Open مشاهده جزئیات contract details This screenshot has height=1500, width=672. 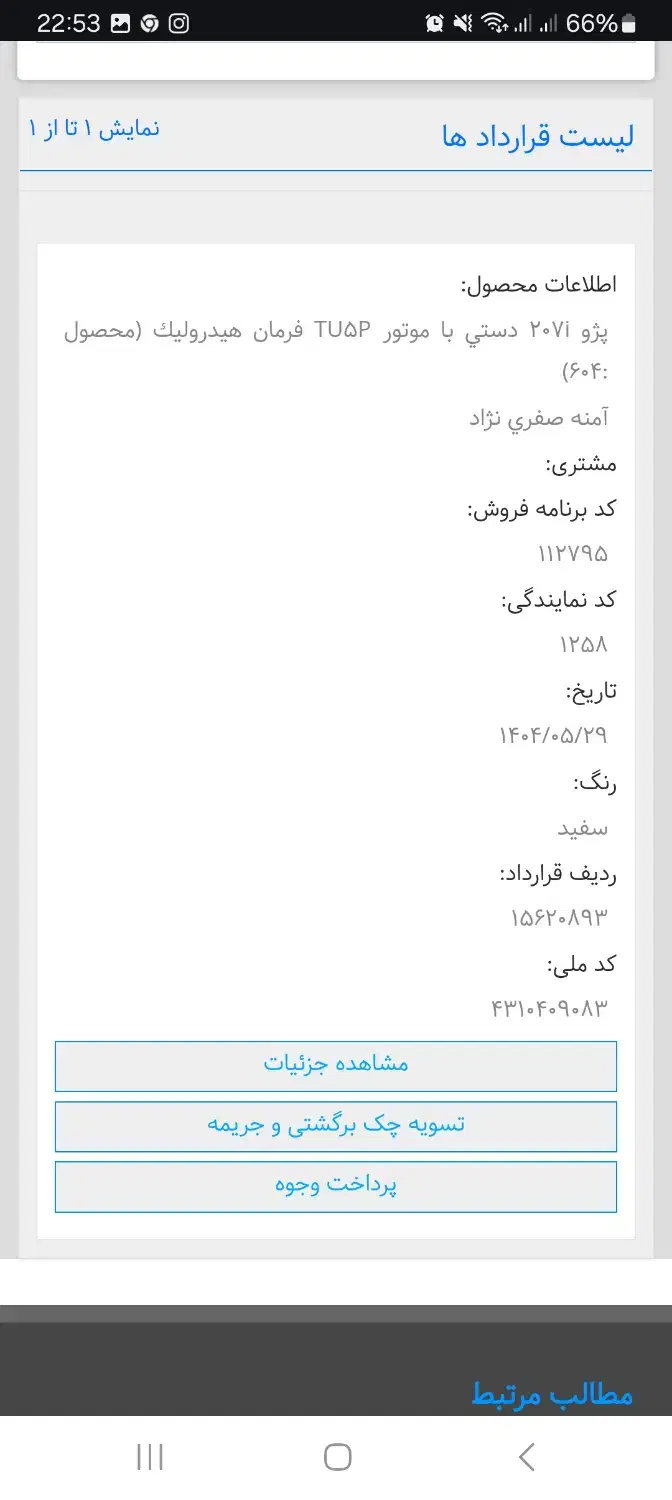click(336, 1065)
